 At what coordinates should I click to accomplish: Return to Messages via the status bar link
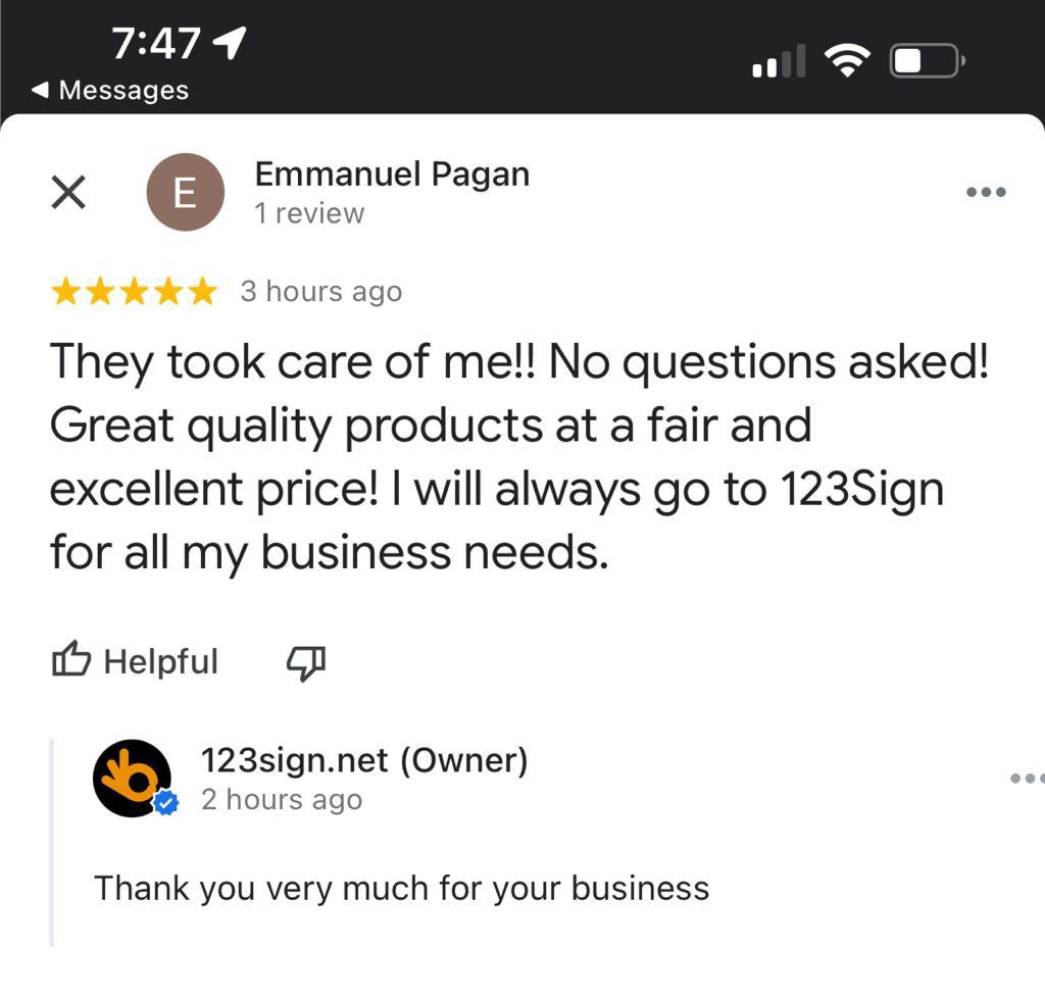tap(110, 90)
